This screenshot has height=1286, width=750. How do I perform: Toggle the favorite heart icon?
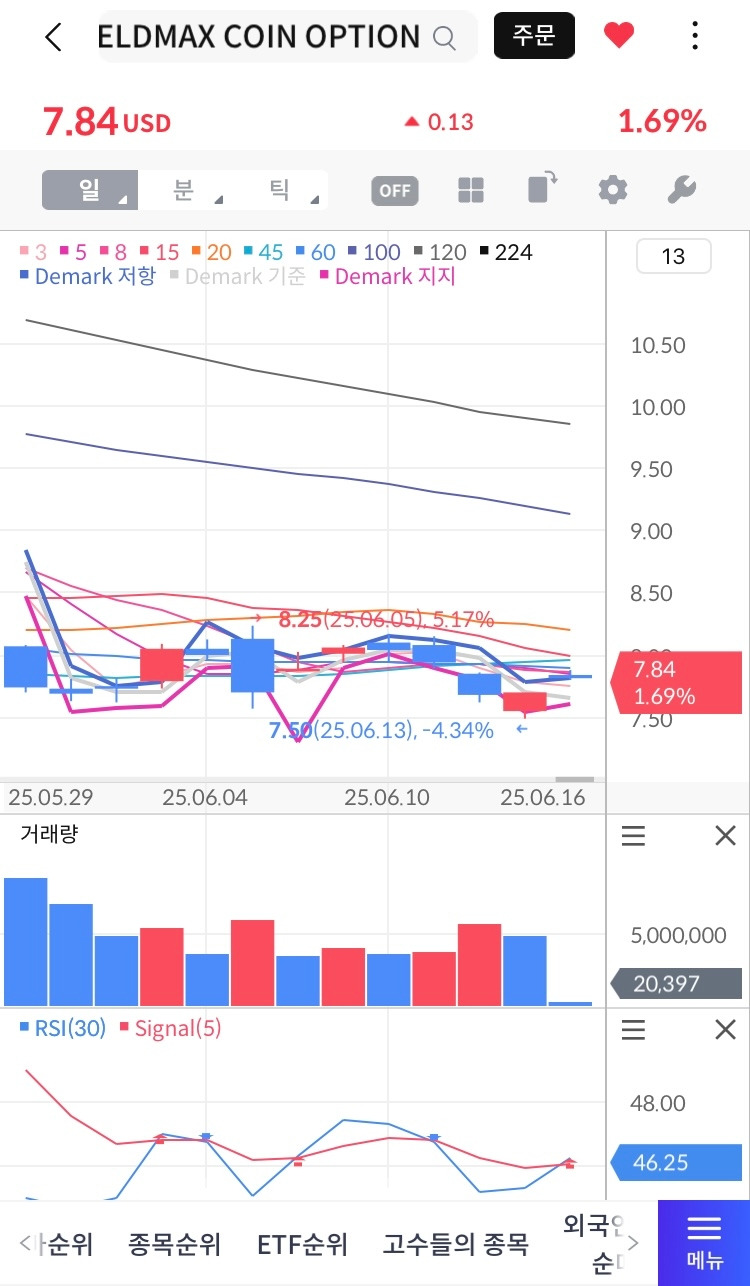tap(619, 37)
